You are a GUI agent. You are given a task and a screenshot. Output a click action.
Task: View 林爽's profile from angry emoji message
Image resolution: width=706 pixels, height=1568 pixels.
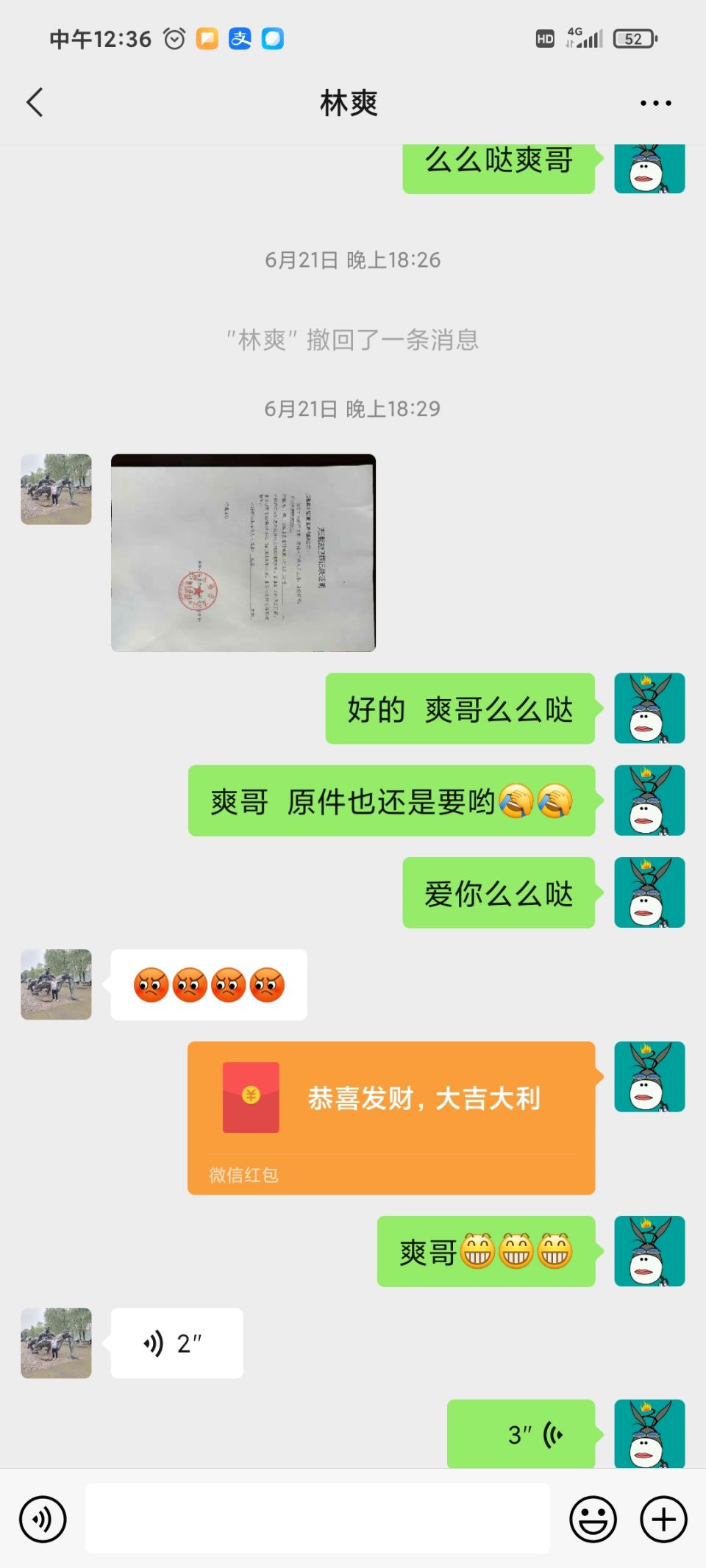[x=56, y=984]
